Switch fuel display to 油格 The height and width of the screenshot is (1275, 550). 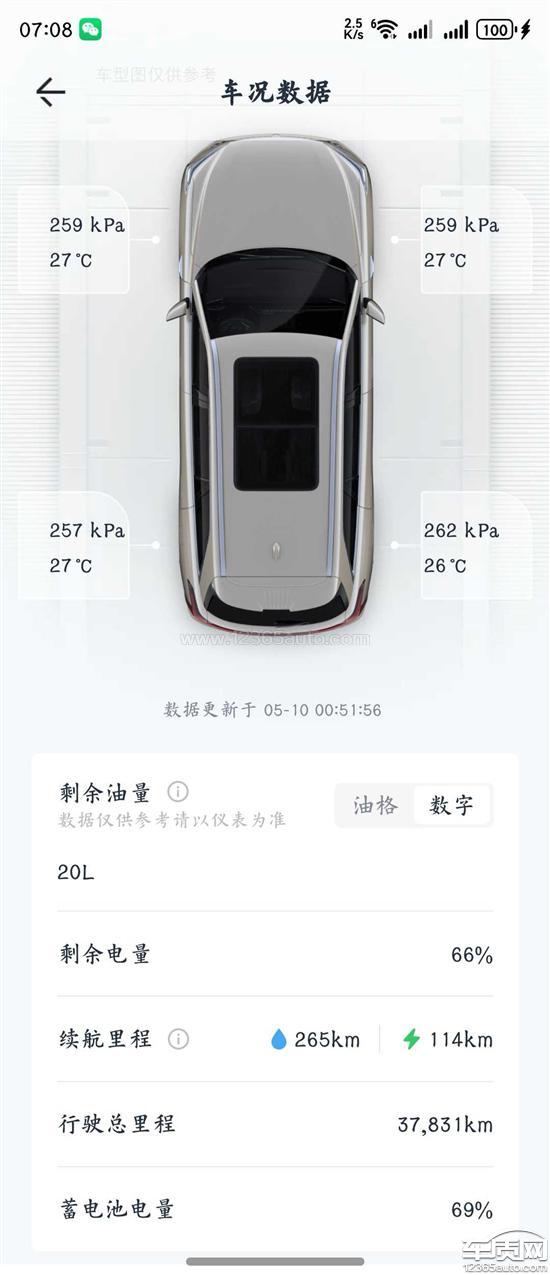point(375,805)
